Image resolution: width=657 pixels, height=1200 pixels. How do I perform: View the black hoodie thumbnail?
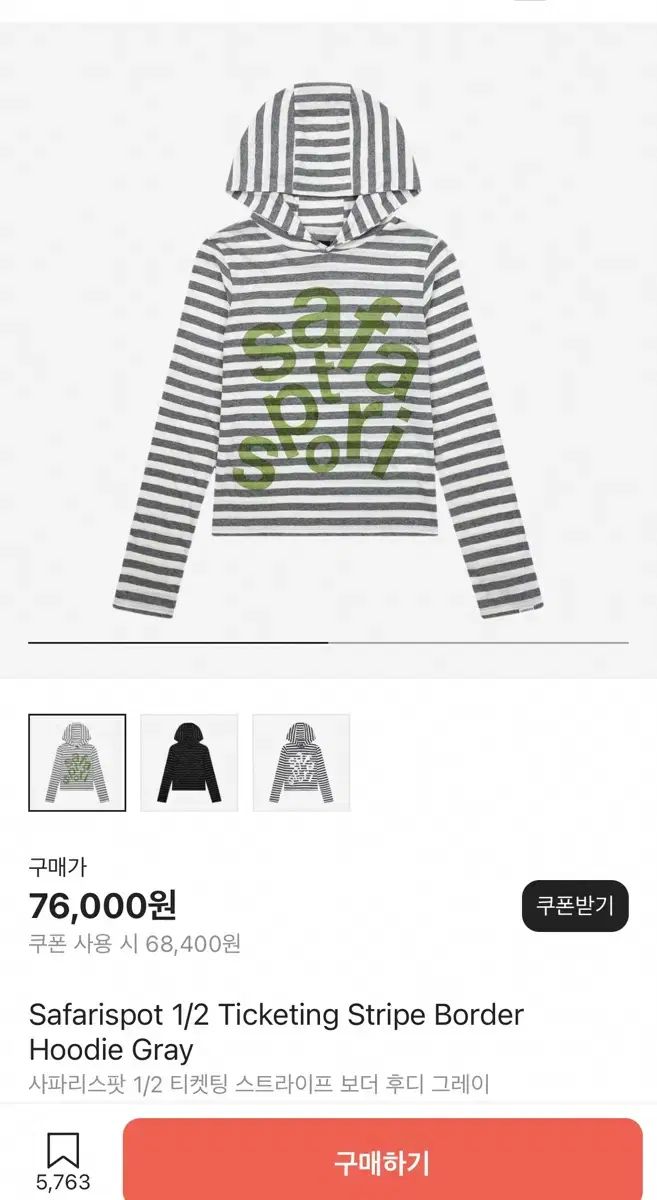[x=189, y=763]
